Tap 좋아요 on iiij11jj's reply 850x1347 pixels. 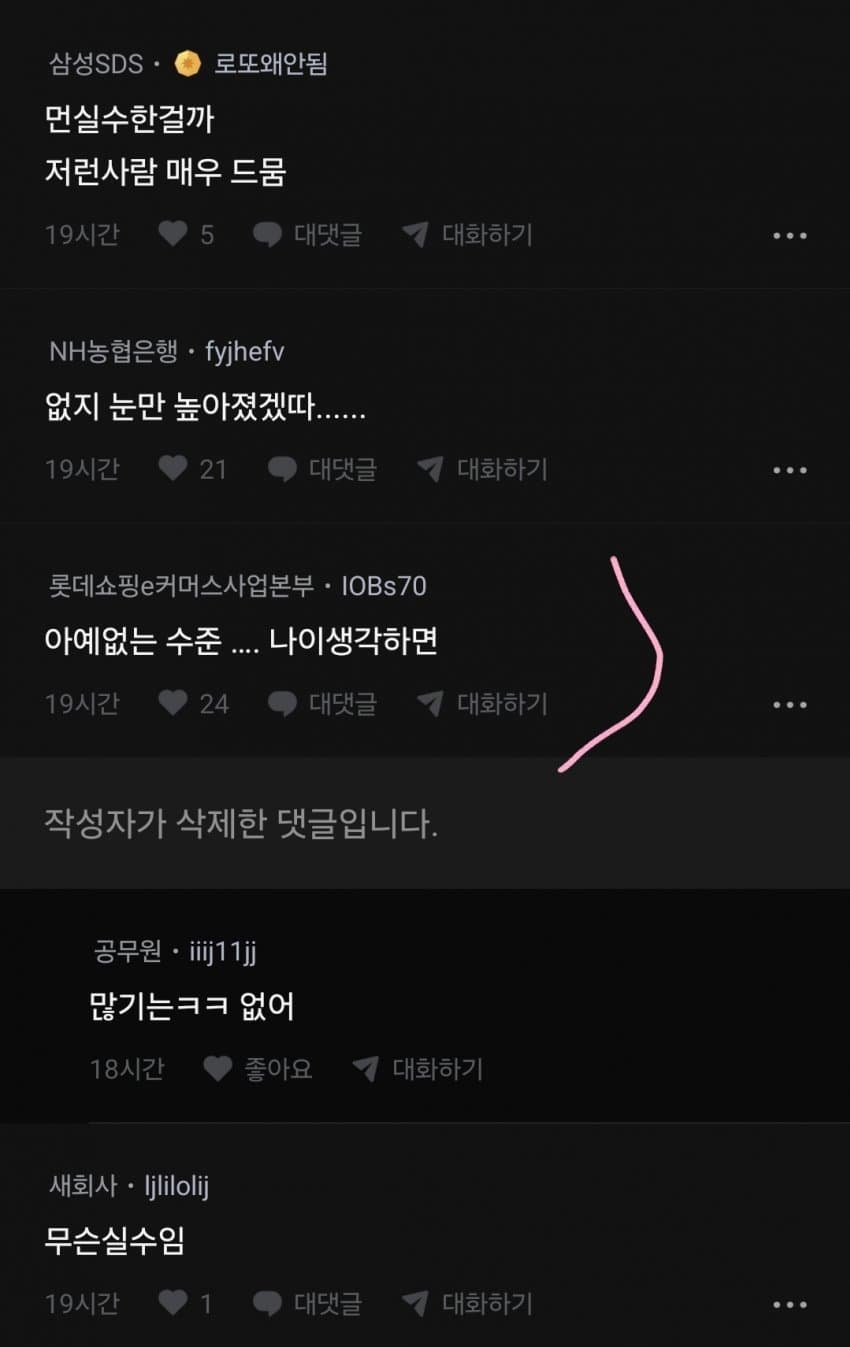258,1069
